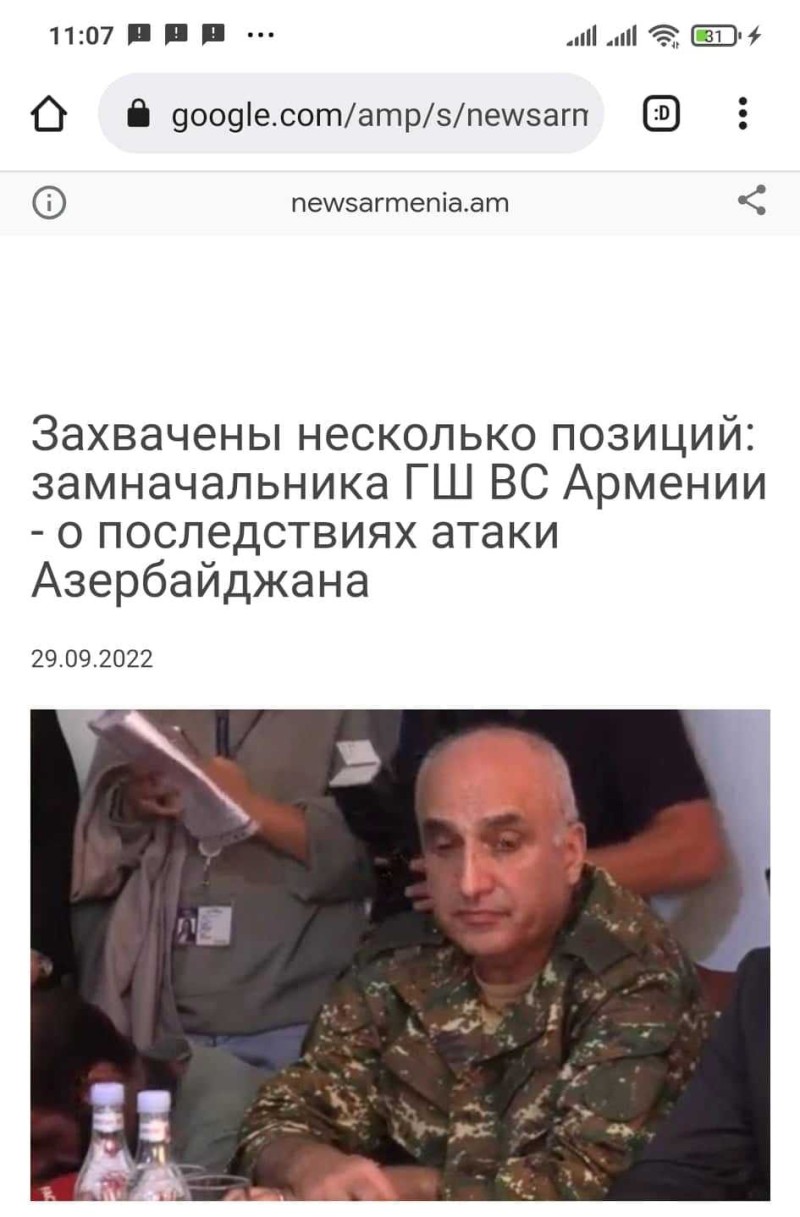Show AMP page info
800x1217 pixels.
point(49,203)
